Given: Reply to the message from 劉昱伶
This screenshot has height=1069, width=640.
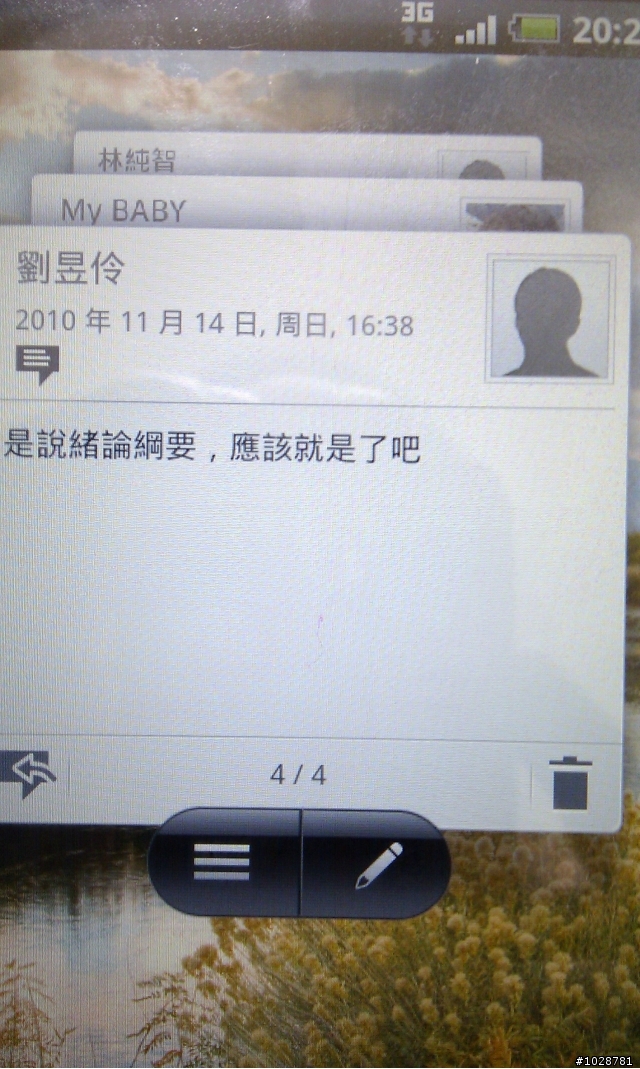Looking at the screenshot, I should [28, 773].
